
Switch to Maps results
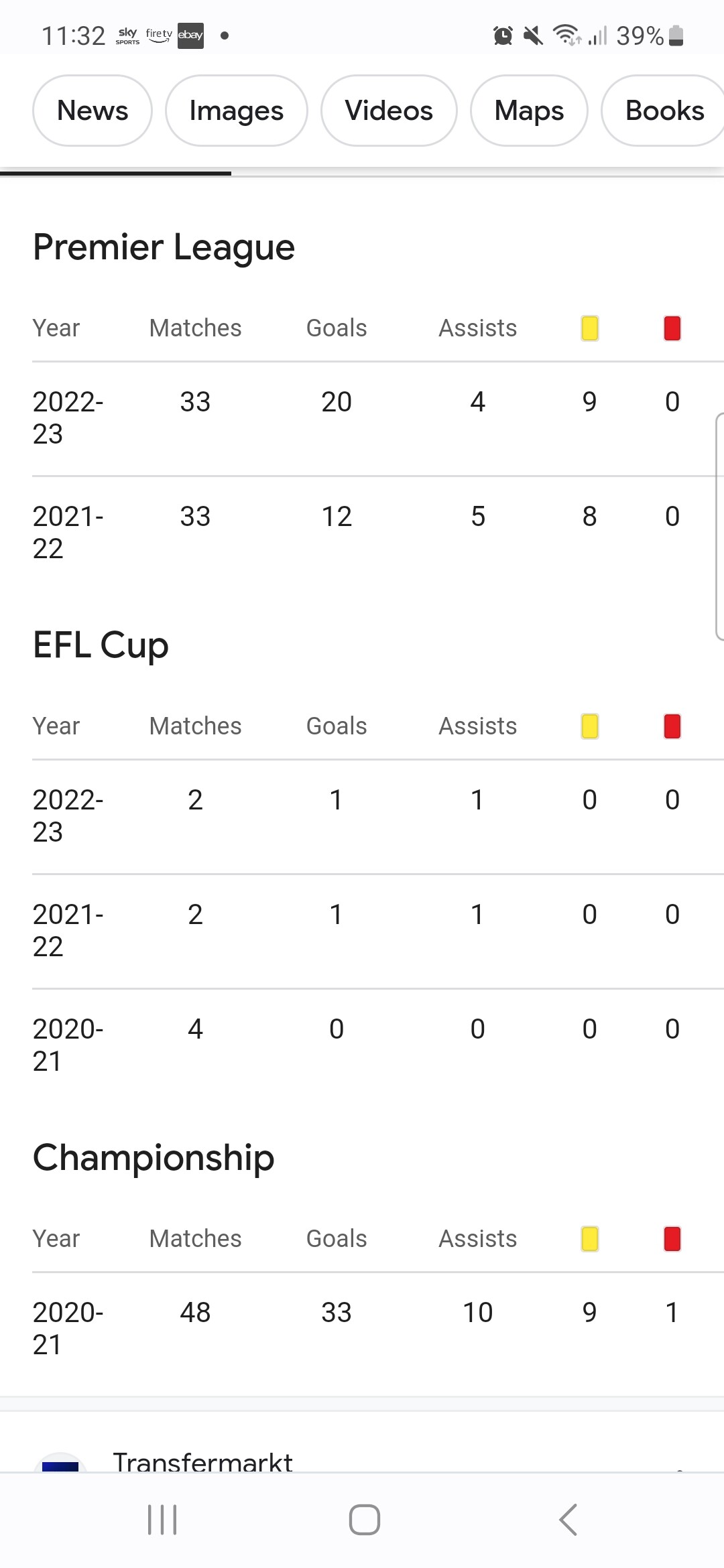pyautogui.click(x=529, y=111)
